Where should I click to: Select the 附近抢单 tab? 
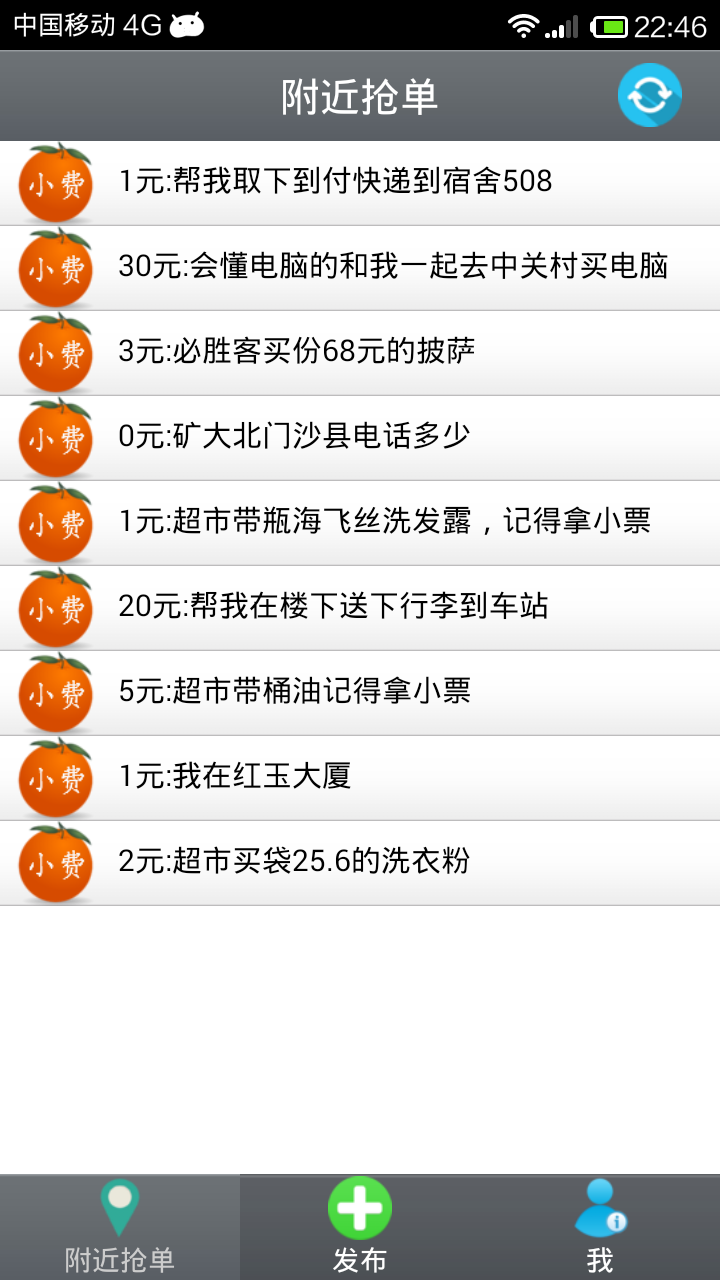point(120,1227)
